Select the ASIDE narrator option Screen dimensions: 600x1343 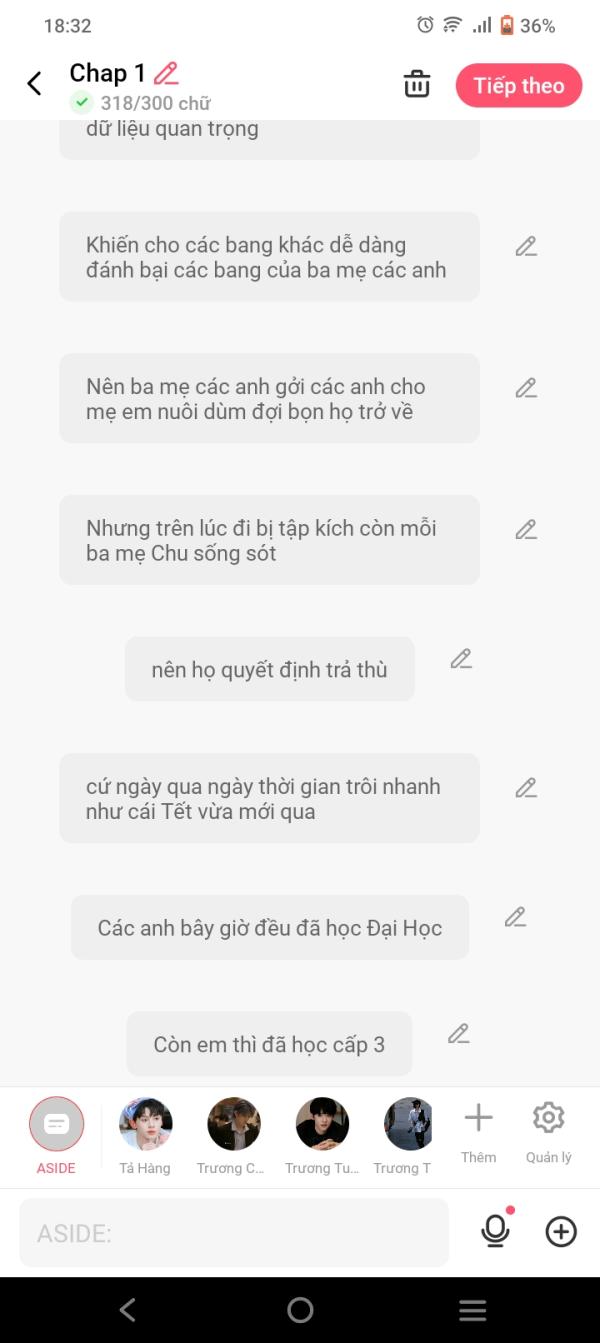[x=57, y=1126]
